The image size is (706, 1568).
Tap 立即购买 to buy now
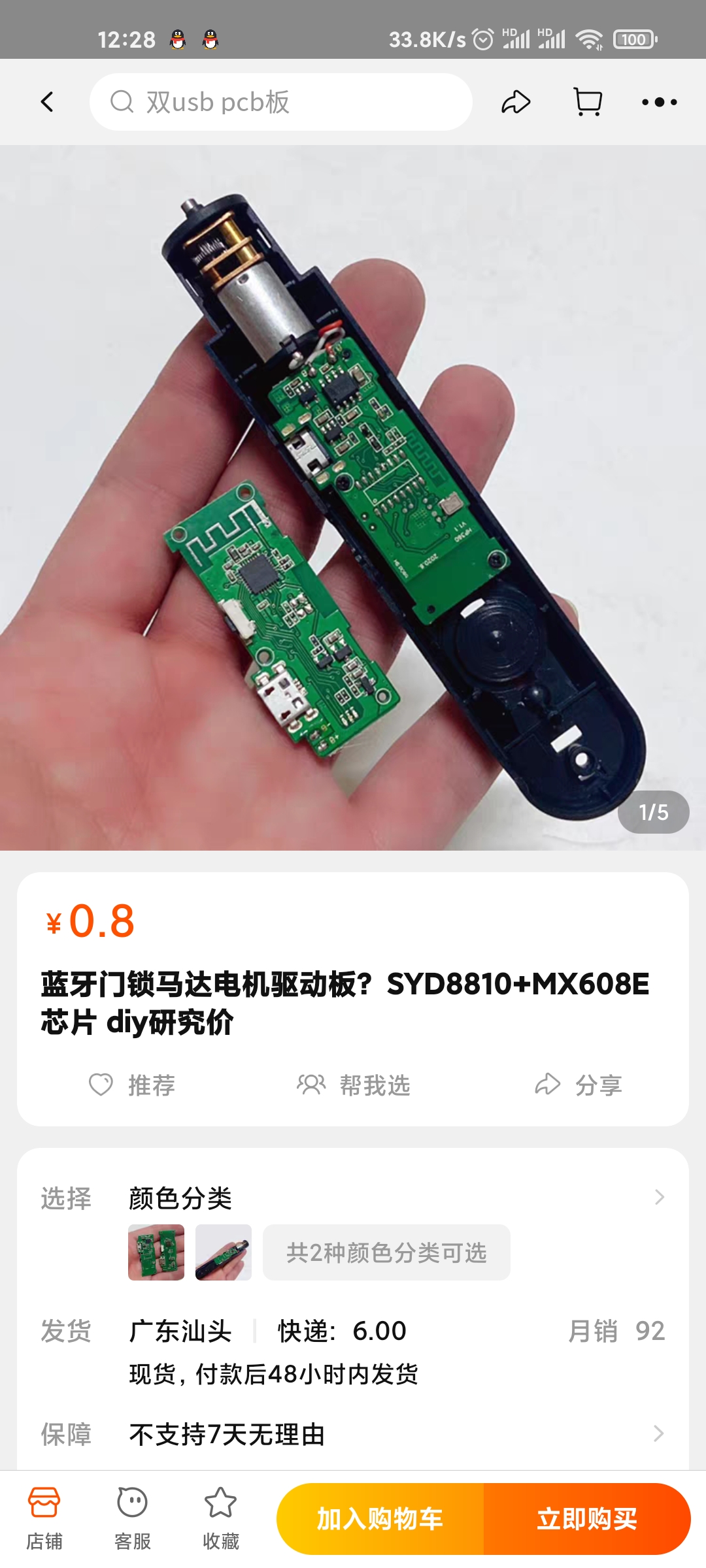pos(587,1519)
